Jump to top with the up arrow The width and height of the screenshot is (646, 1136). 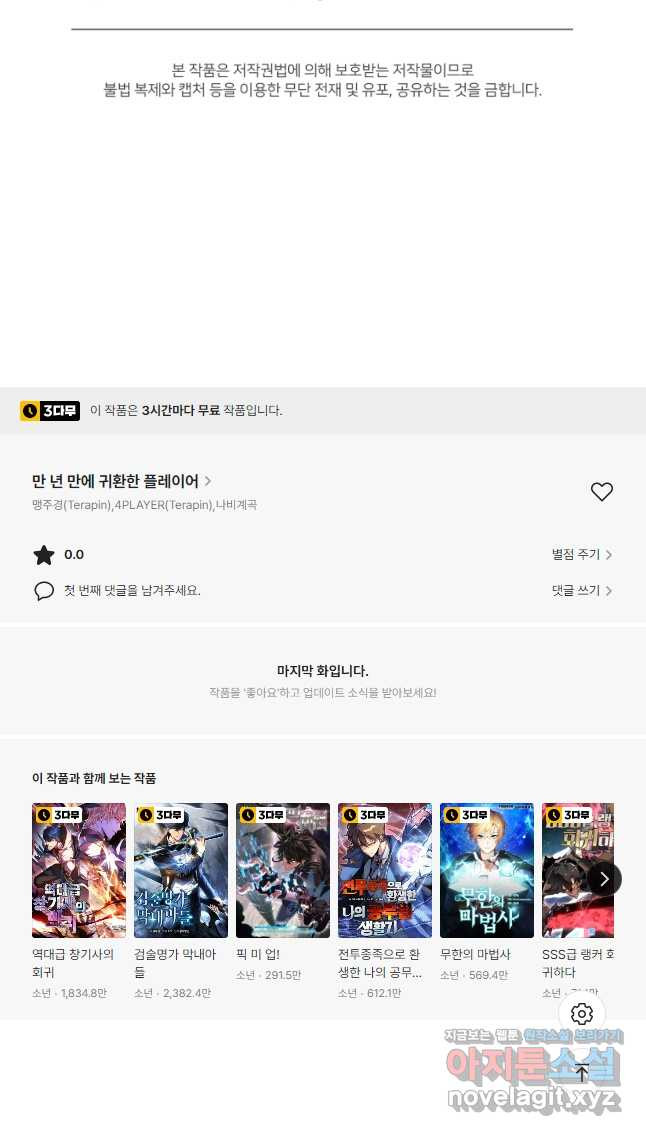[x=582, y=1073]
